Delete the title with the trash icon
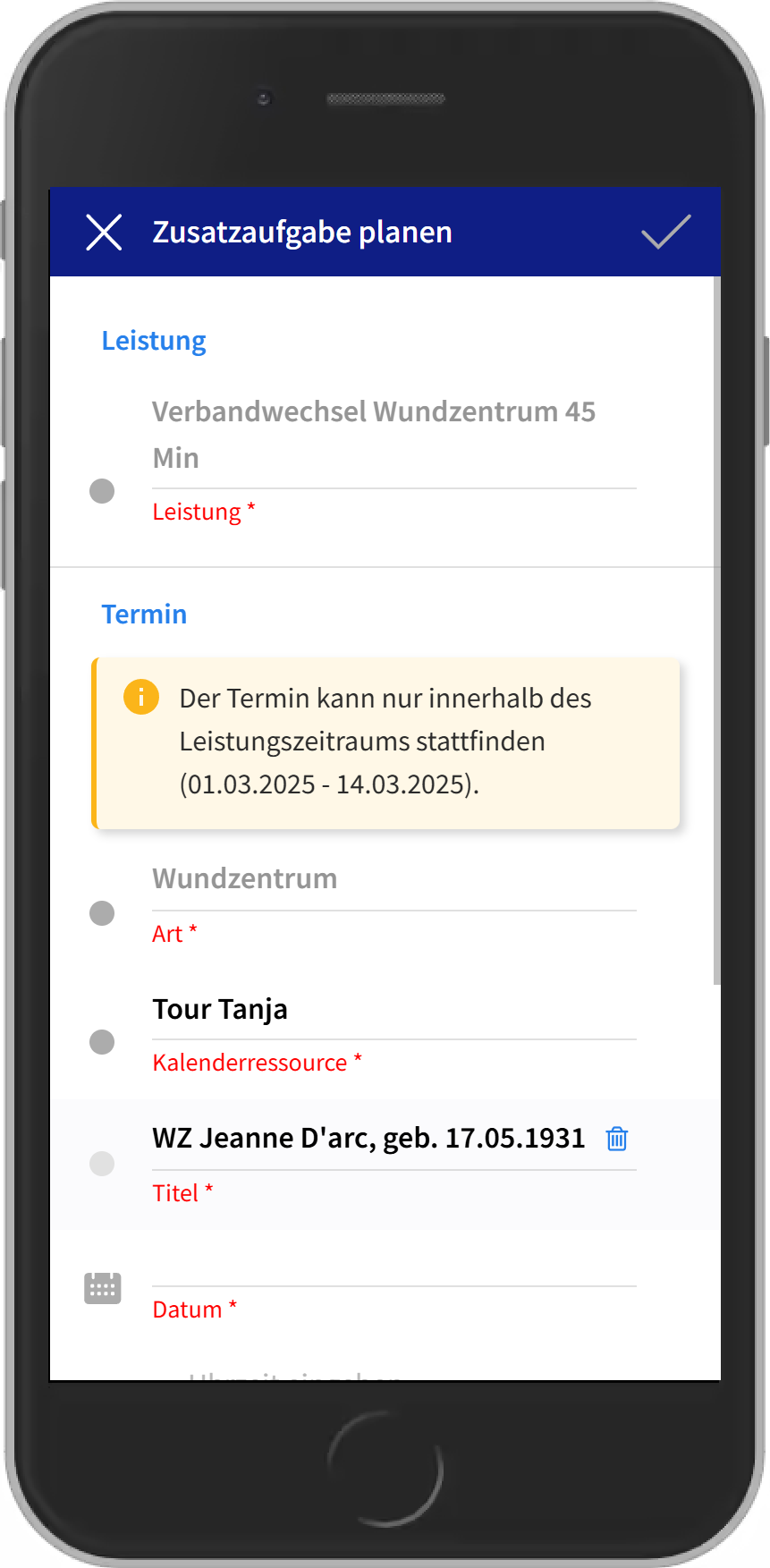 [x=617, y=1139]
